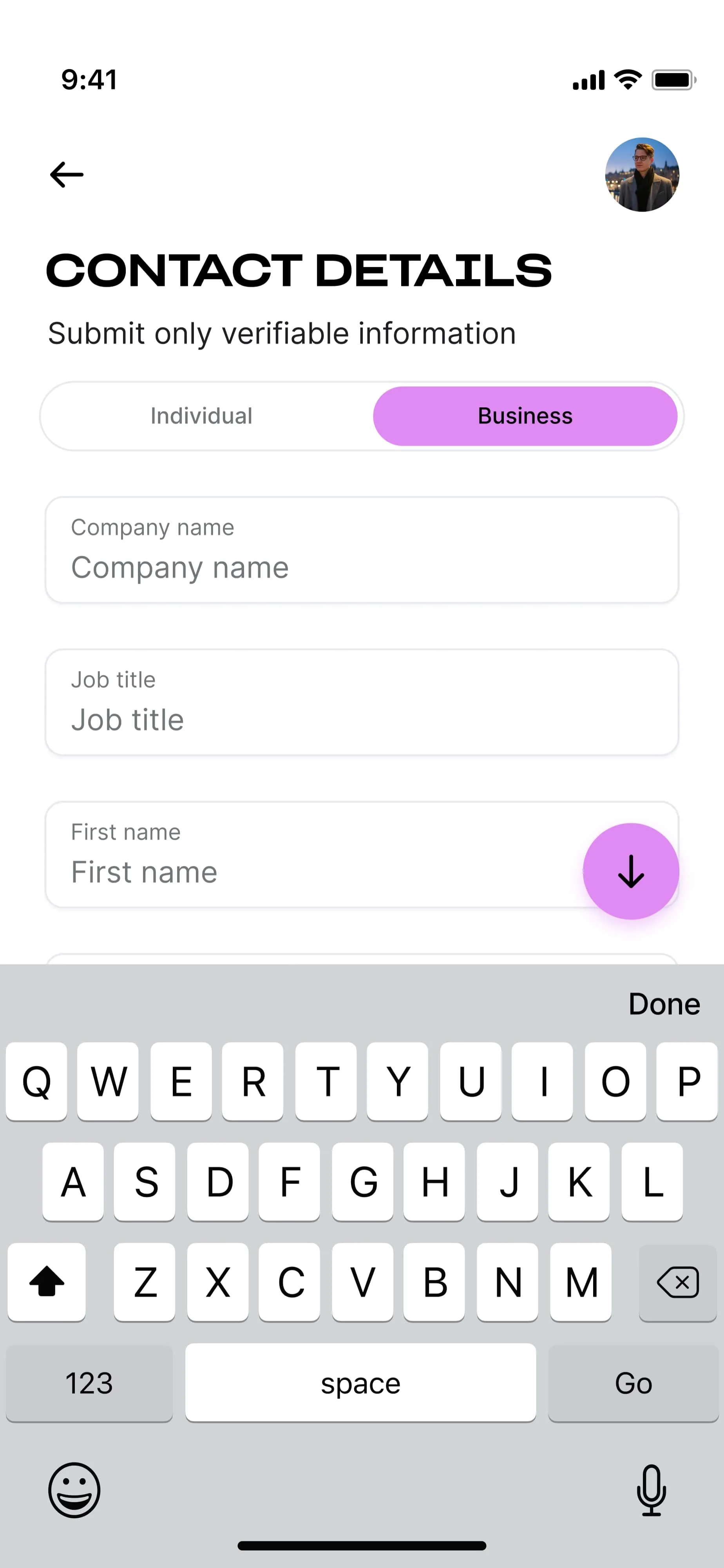
Task: Go back using the arrow icon
Action: 66,175
